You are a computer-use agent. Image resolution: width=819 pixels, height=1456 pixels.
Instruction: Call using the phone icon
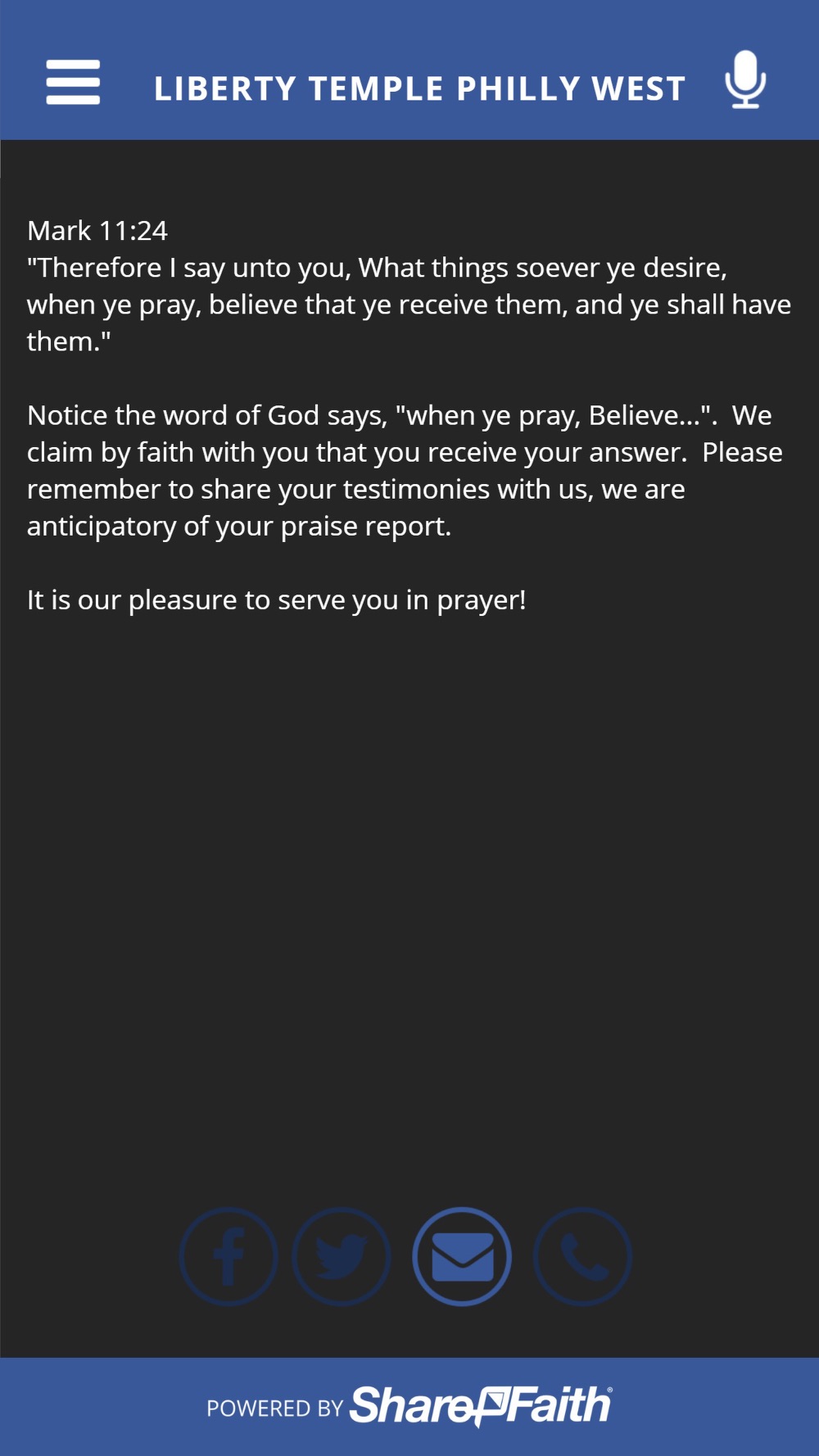[x=582, y=1256]
